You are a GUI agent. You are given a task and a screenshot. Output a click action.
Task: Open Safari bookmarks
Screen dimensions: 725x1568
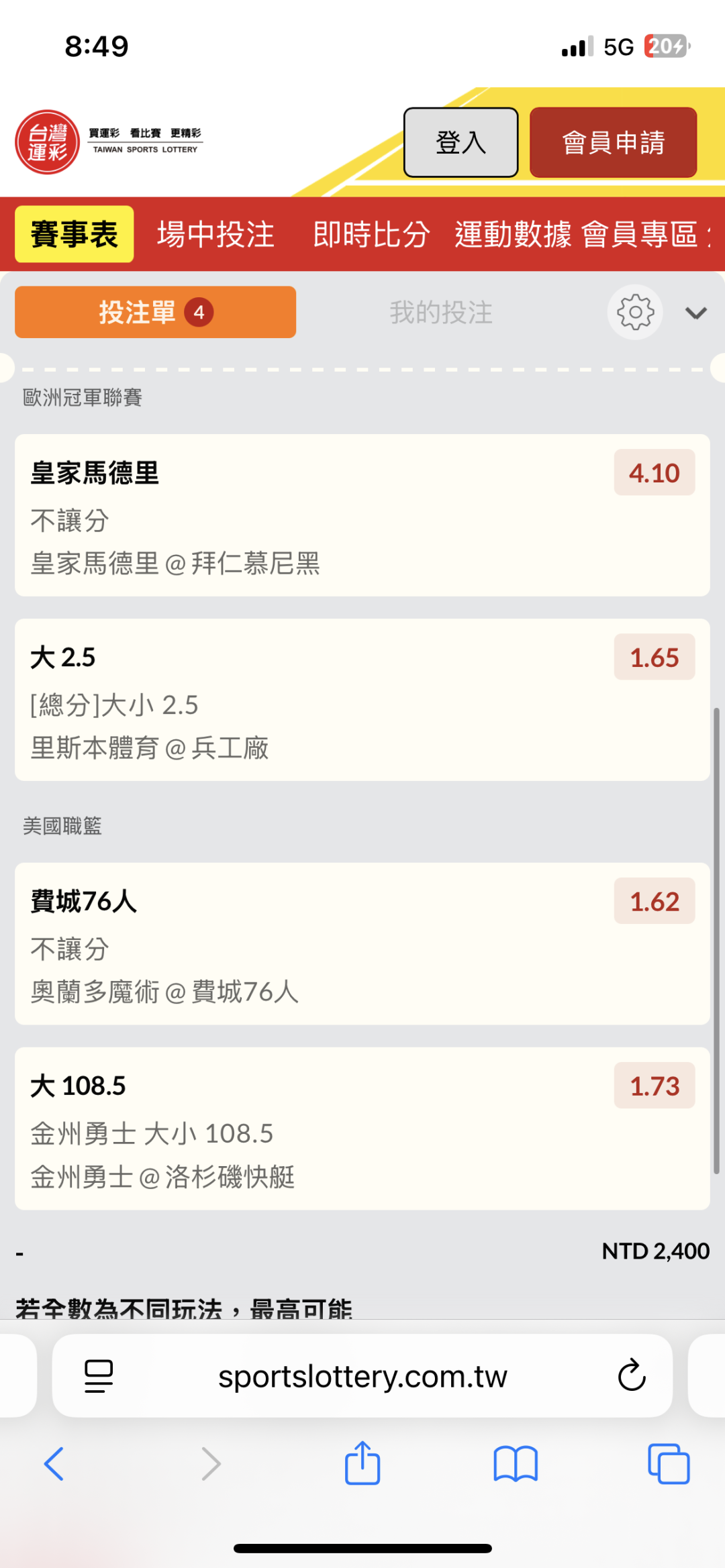tap(516, 1464)
